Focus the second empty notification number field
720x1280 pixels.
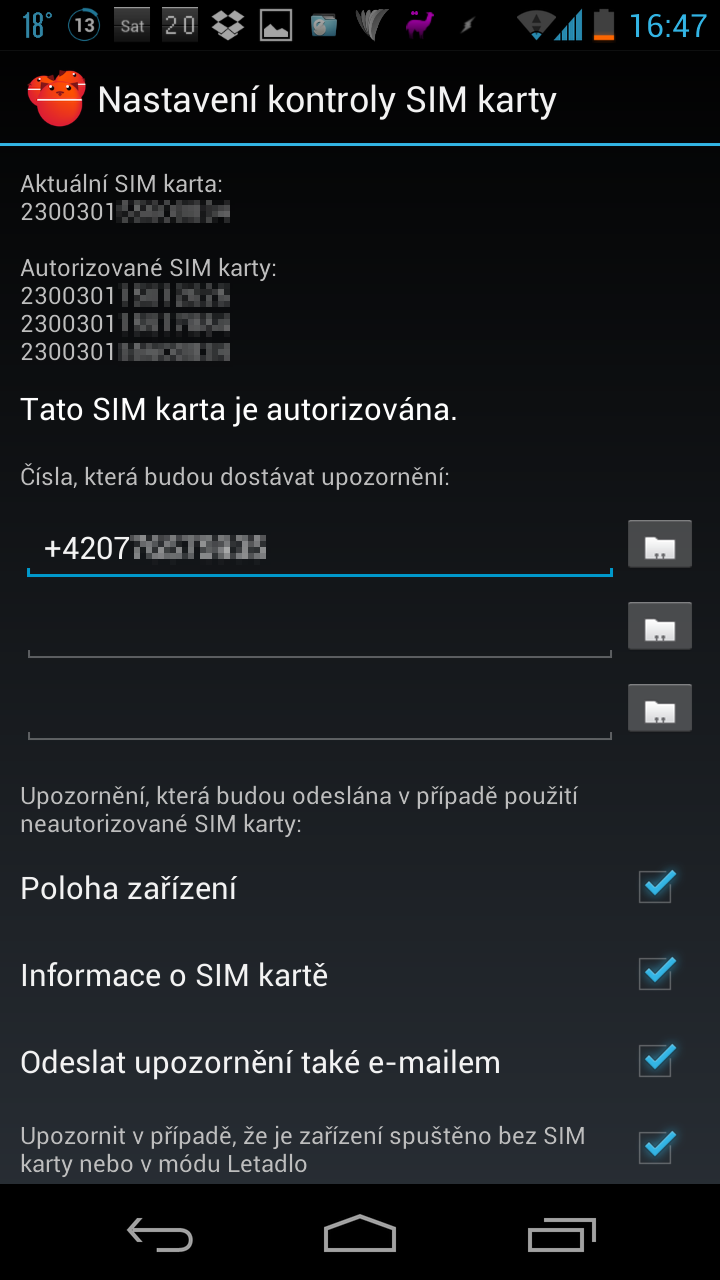[x=319, y=630]
